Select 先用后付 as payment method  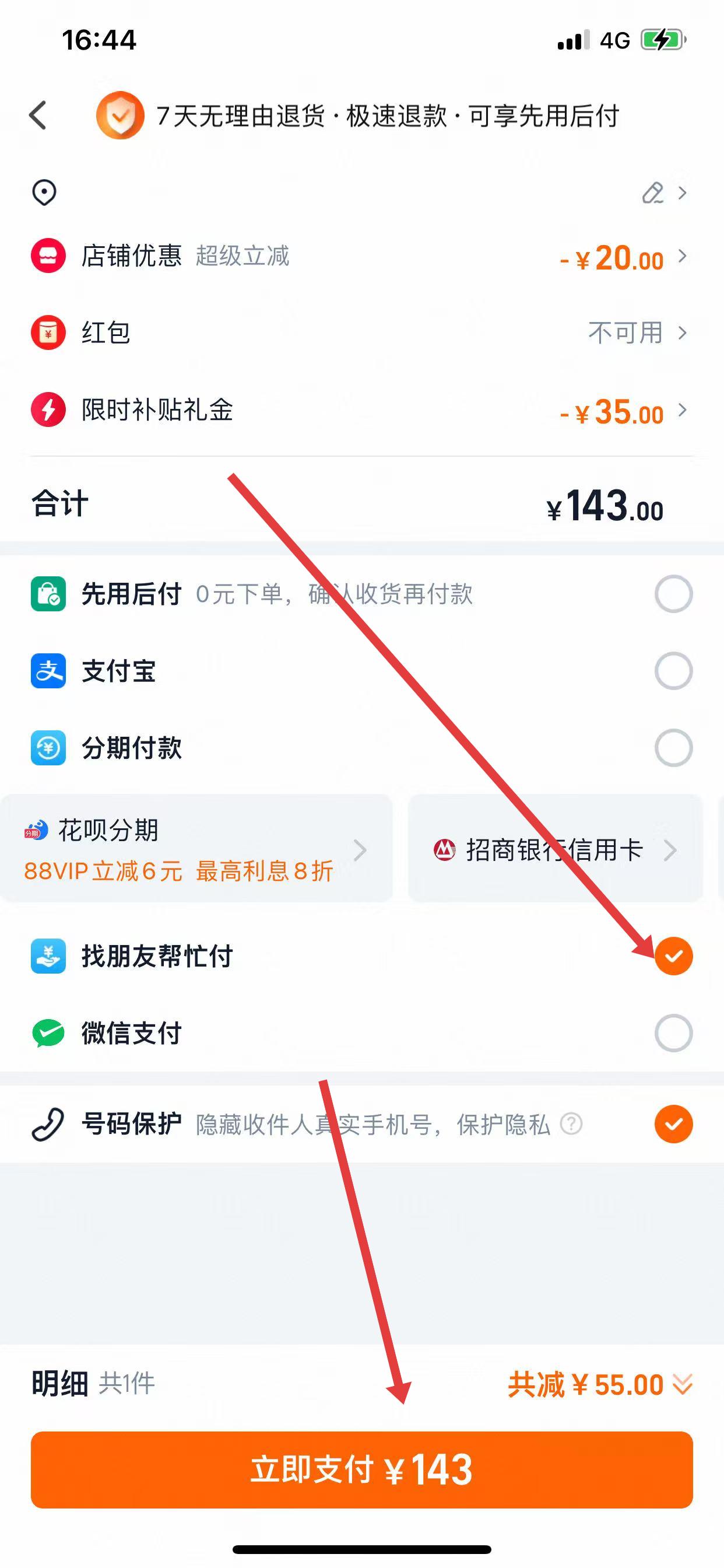click(673, 593)
